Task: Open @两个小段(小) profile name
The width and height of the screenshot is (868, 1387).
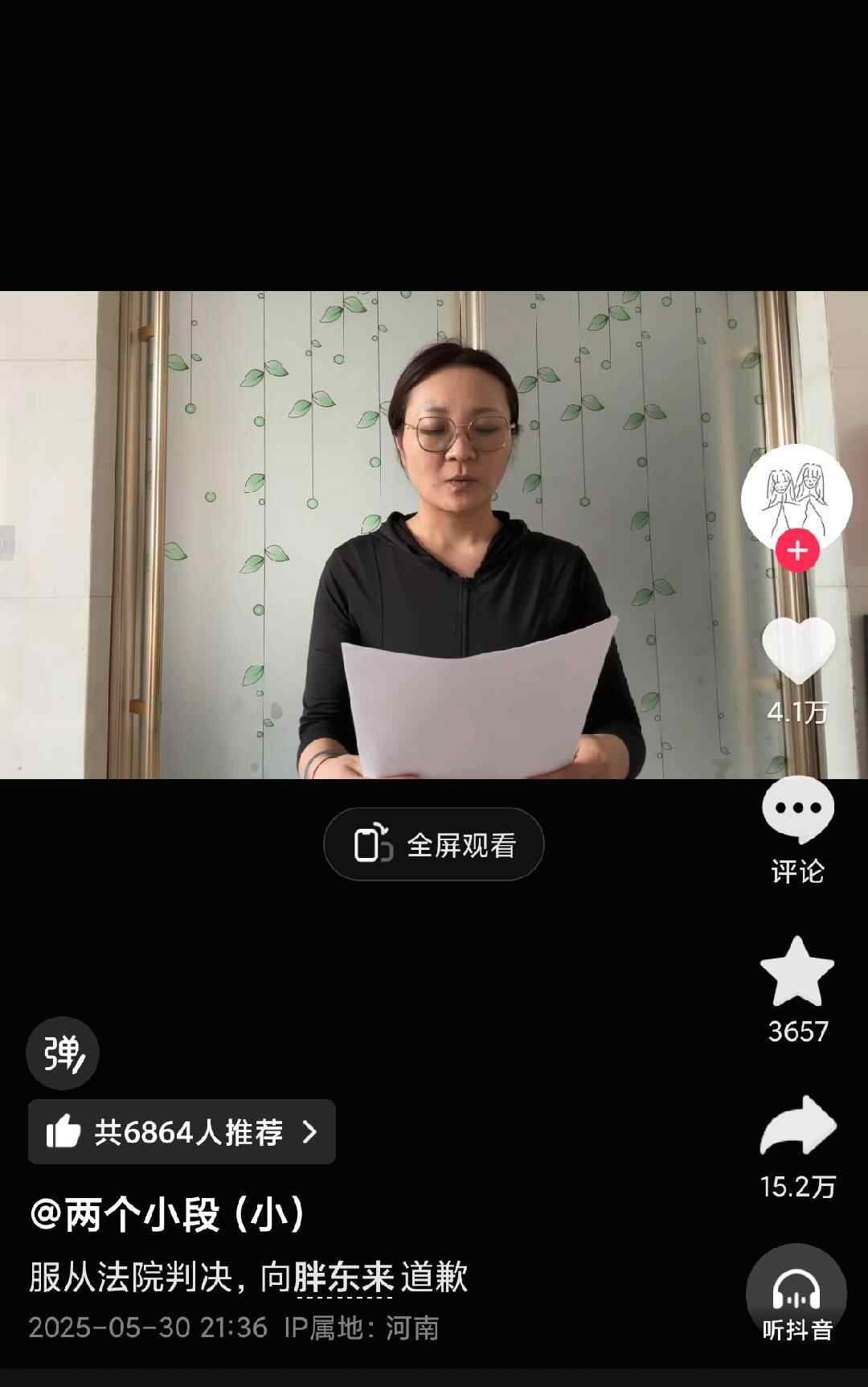Action: (x=169, y=1213)
